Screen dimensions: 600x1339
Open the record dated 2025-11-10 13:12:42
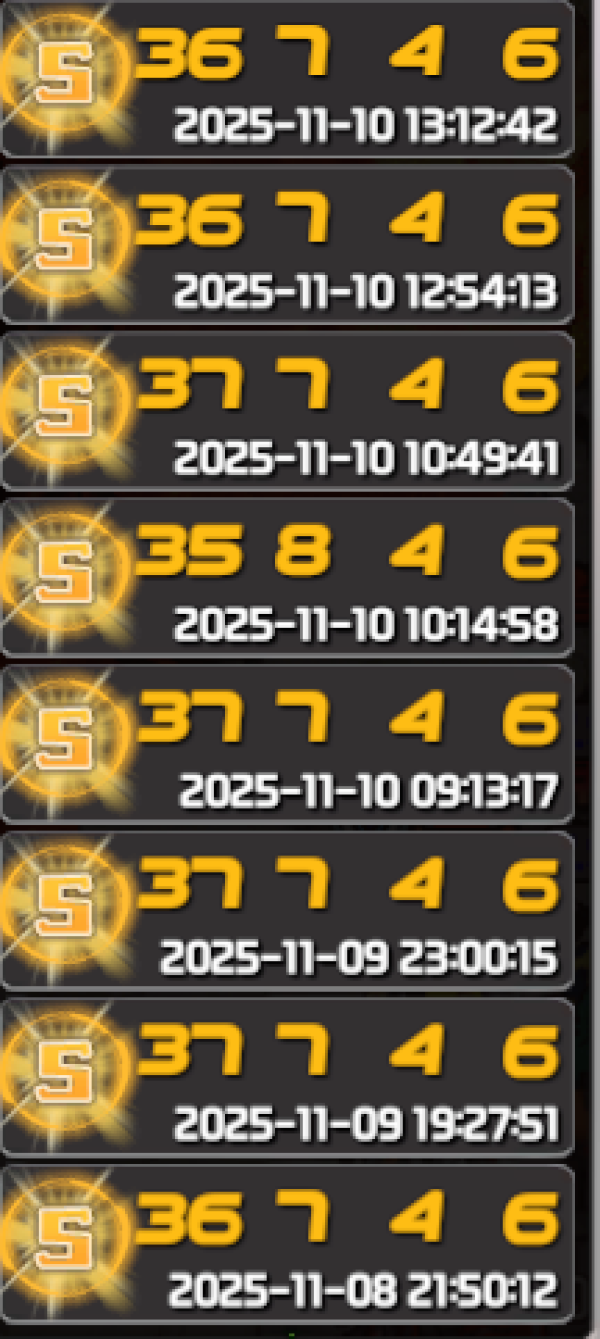coord(288,80)
